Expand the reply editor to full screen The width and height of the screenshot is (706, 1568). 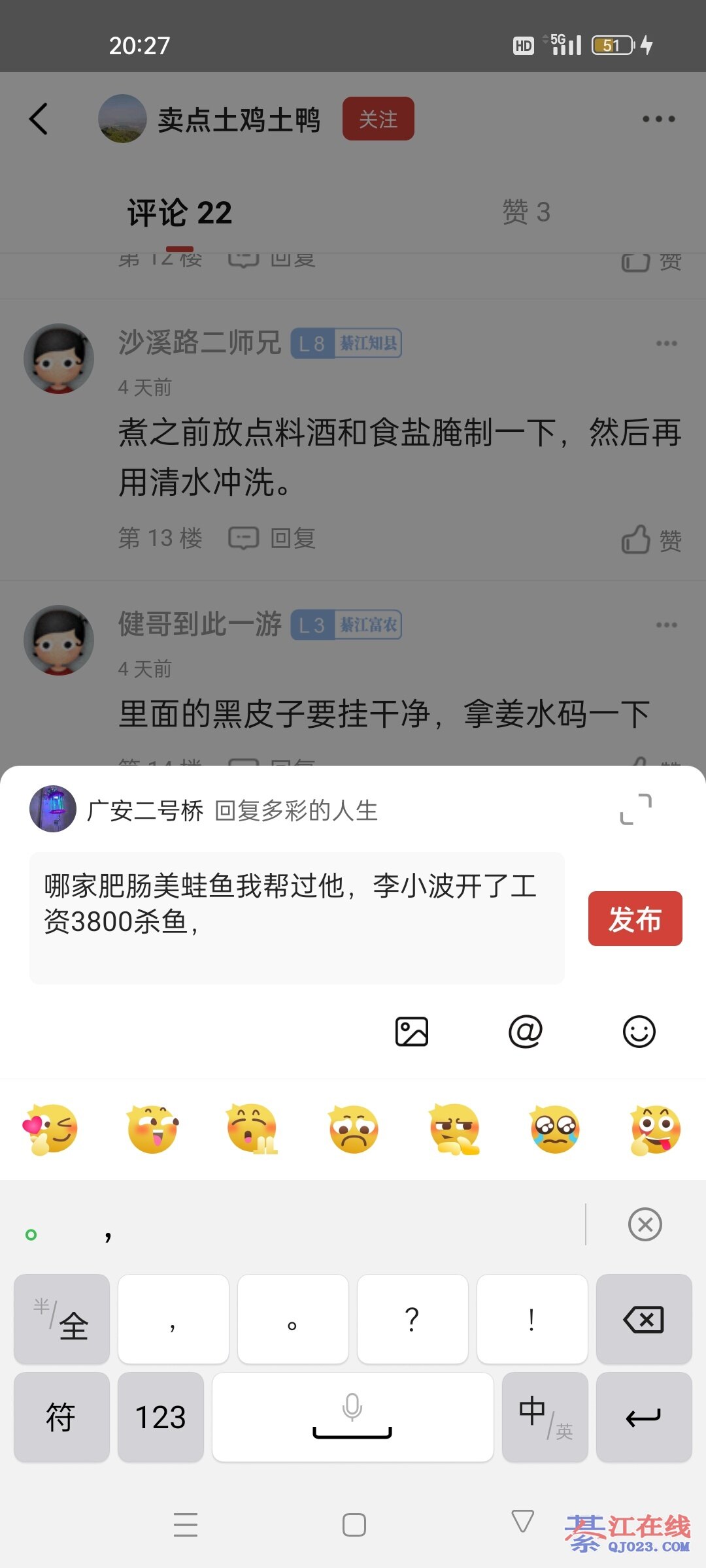tap(635, 809)
